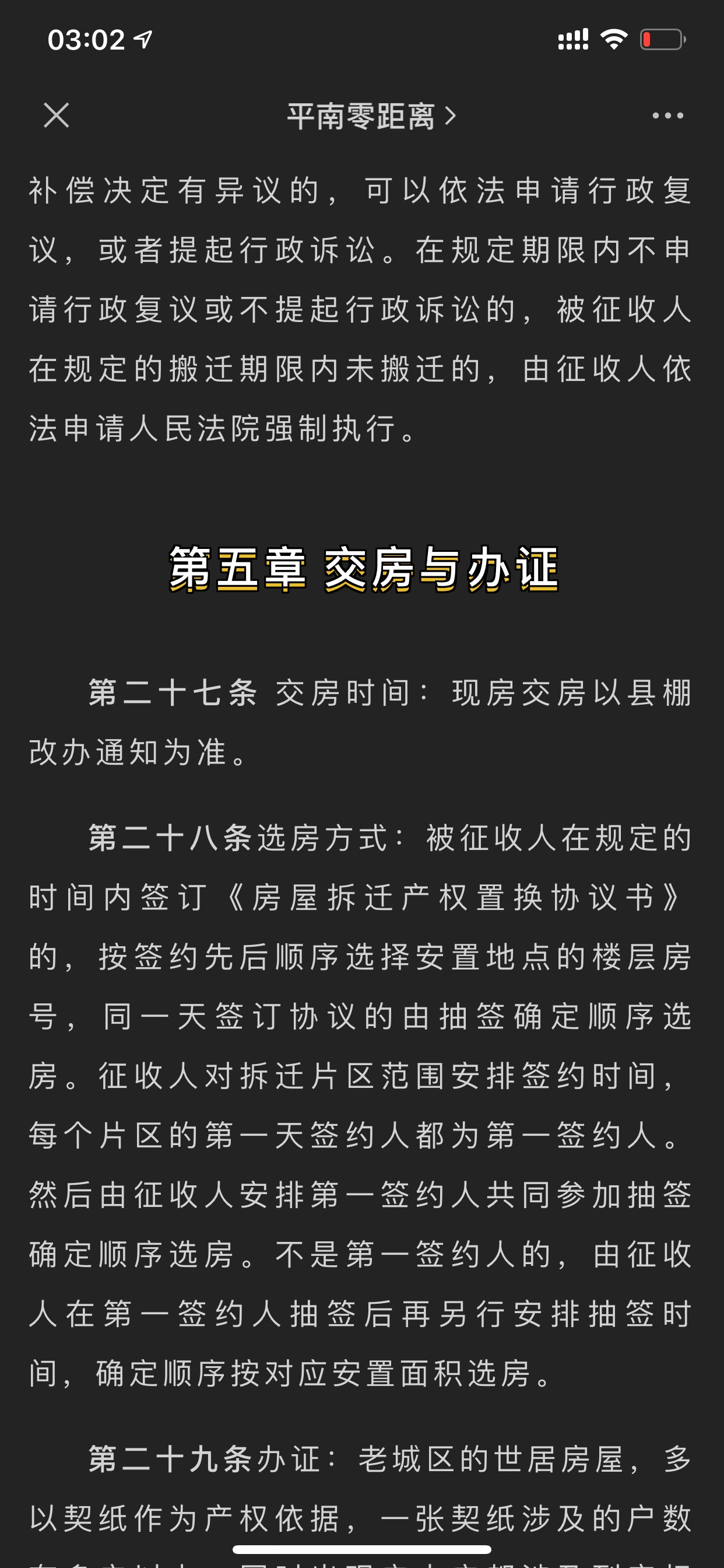724x1568 pixels.
Task: Close the article with the X button
Action: click(x=57, y=115)
